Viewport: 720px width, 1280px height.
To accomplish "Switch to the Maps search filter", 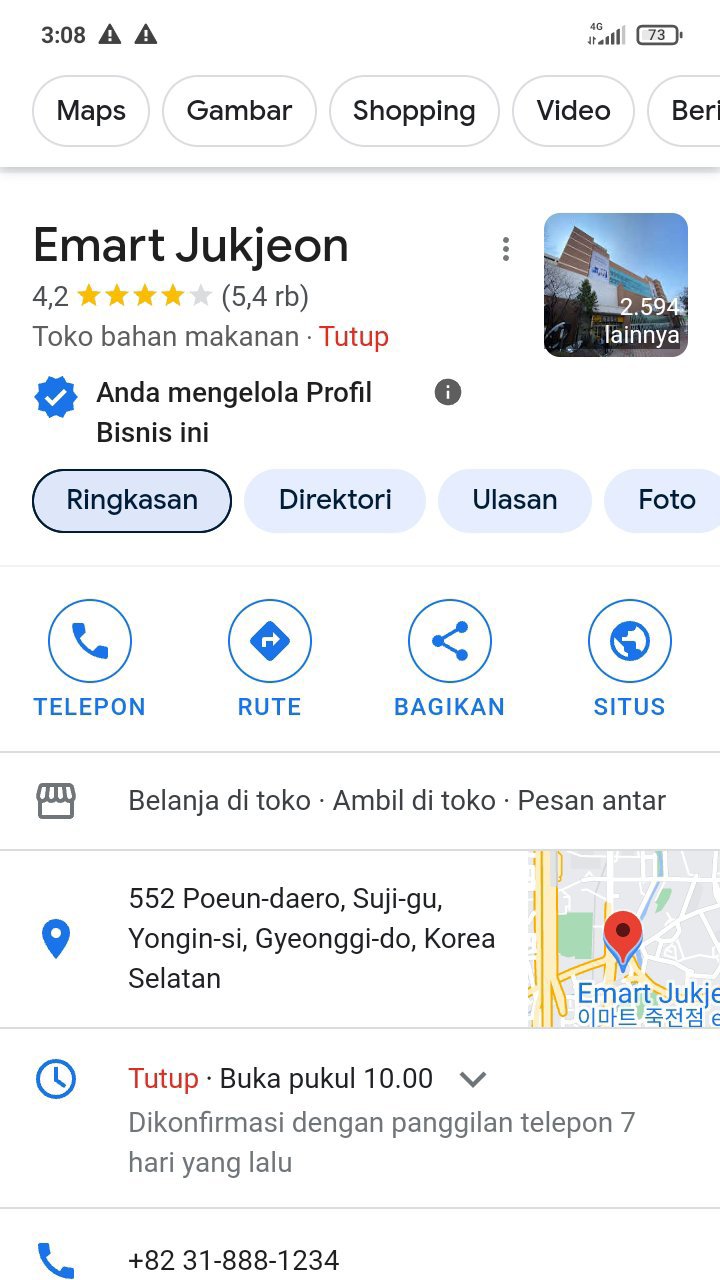I will [x=91, y=111].
